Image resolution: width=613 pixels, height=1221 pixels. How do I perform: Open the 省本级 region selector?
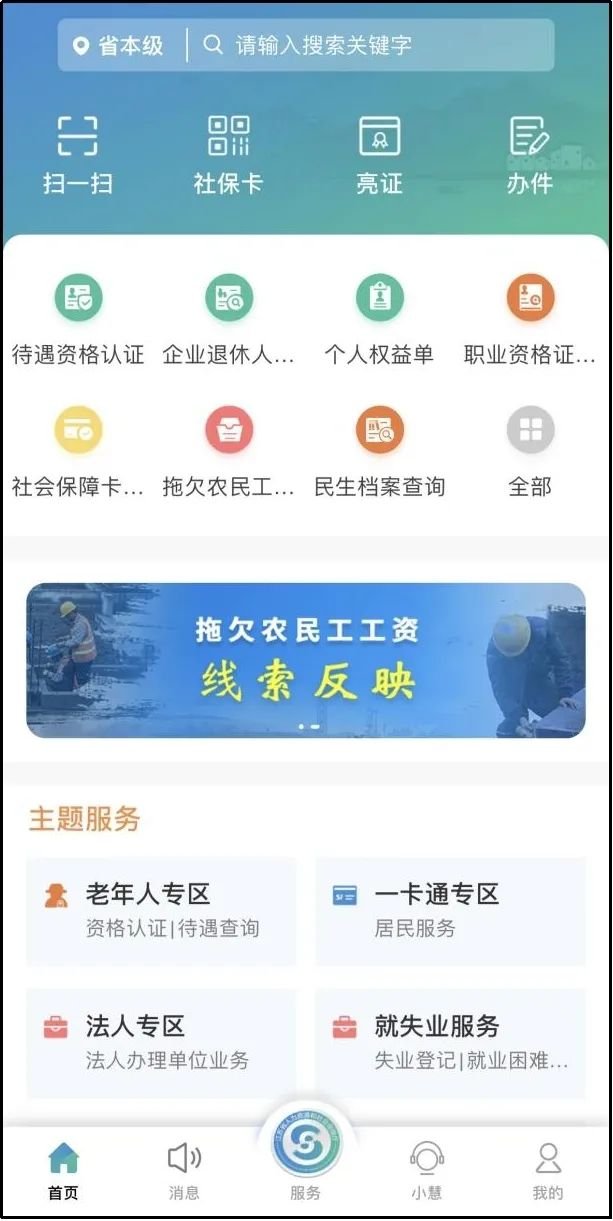tap(118, 46)
